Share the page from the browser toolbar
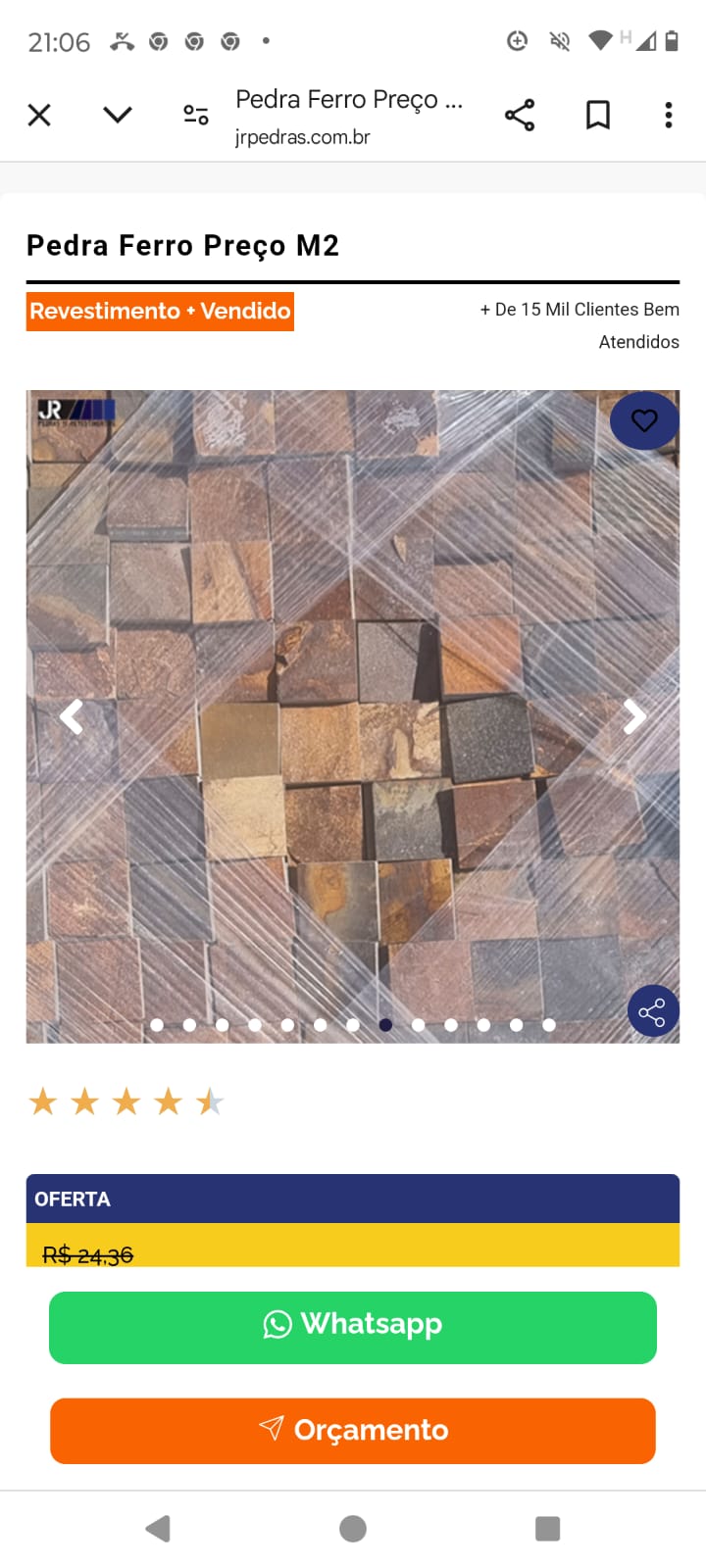The width and height of the screenshot is (706, 1568). tap(520, 116)
